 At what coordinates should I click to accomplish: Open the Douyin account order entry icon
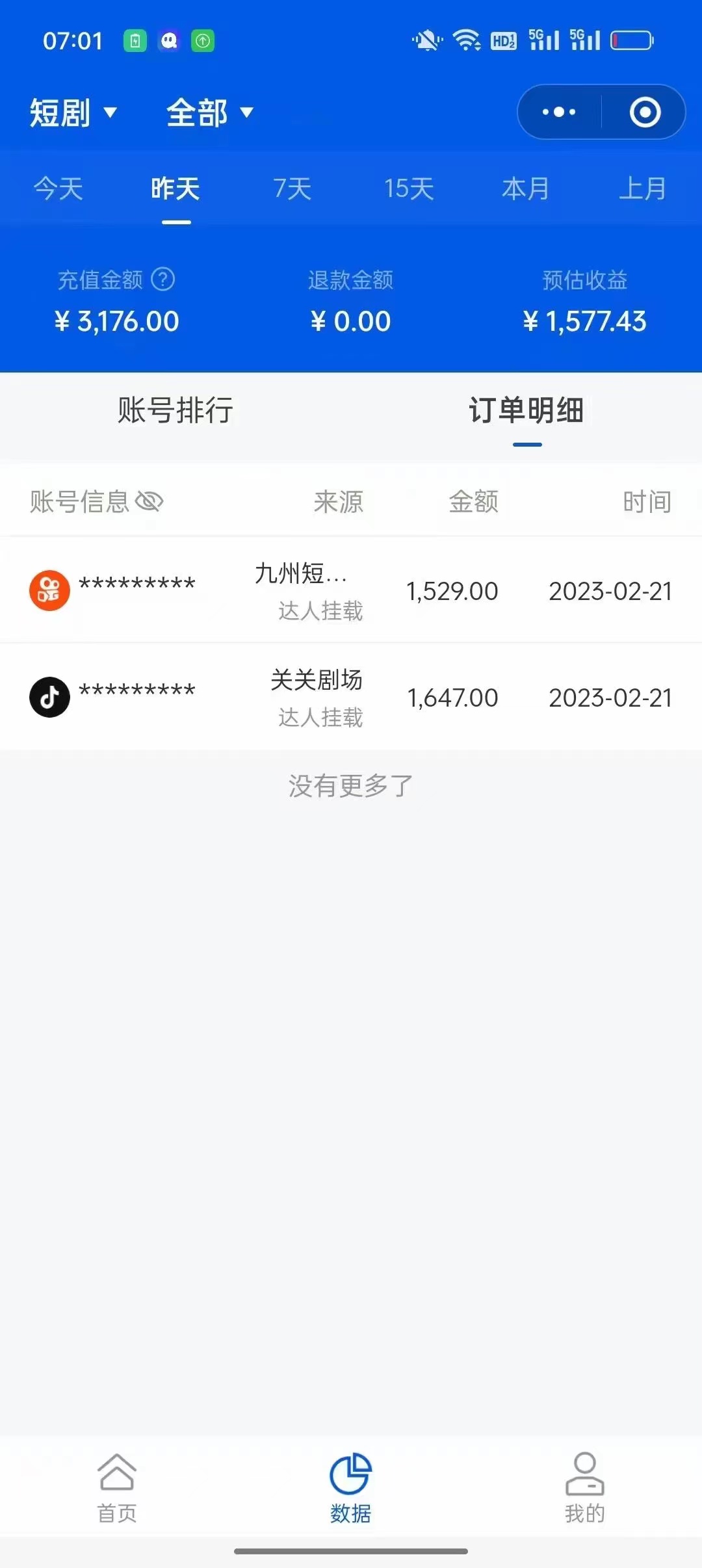click(x=50, y=696)
